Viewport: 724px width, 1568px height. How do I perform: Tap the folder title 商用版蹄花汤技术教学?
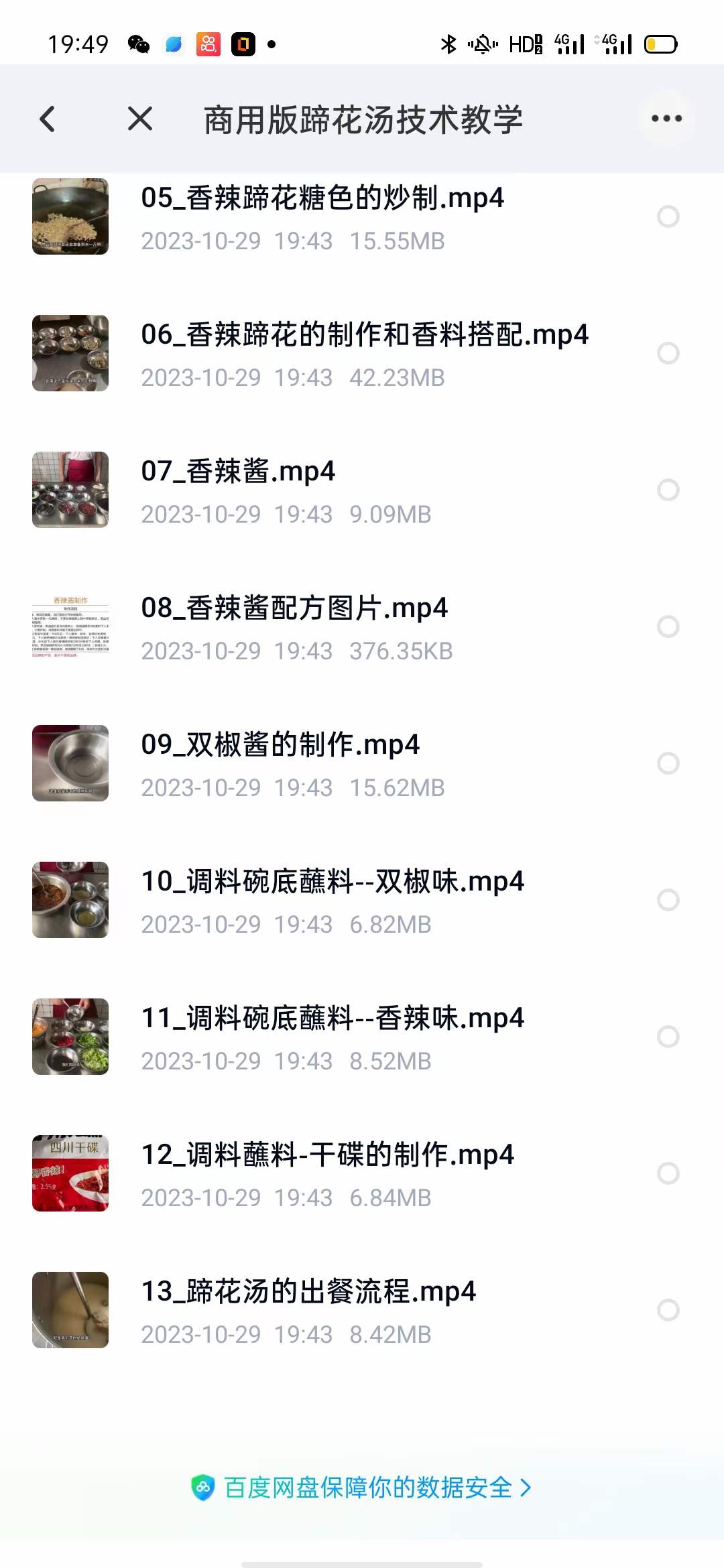365,119
